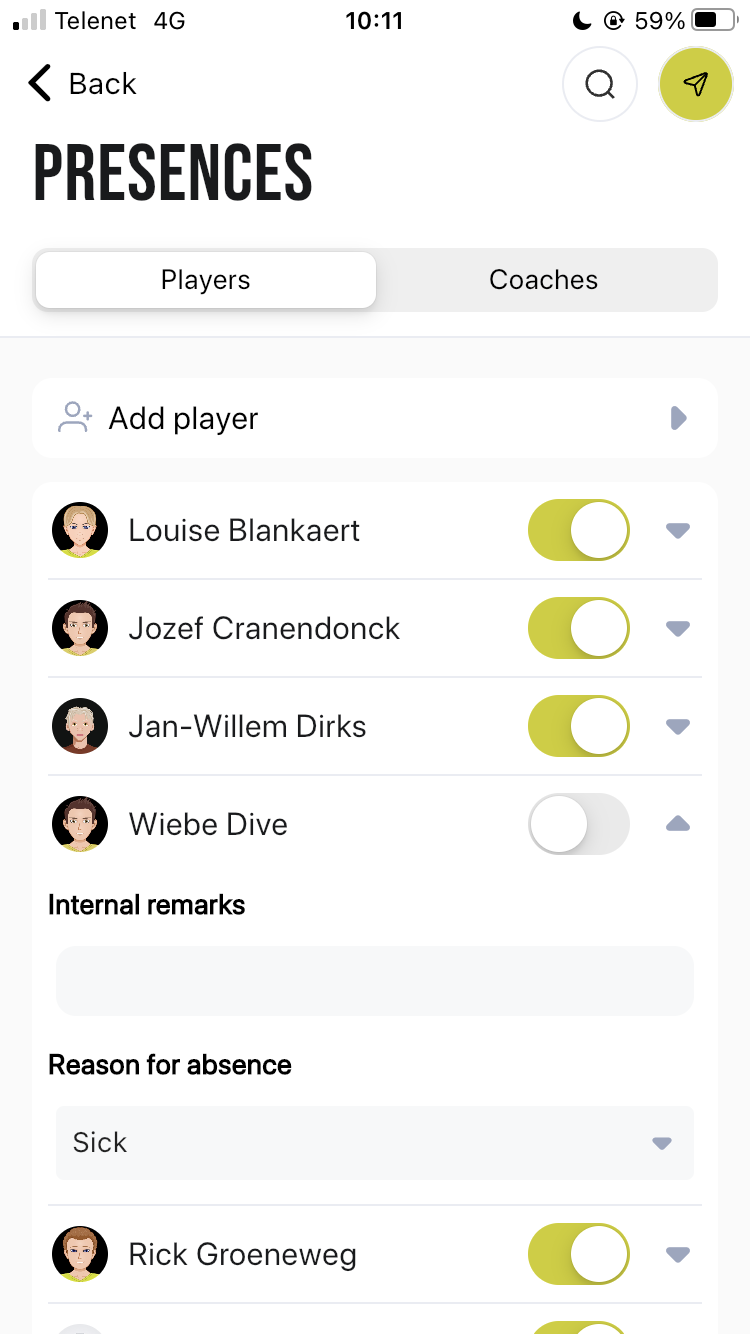Mark Wiebe Dive as present
The width and height of the screenshot is (750, 1334).
pos(579,824)
